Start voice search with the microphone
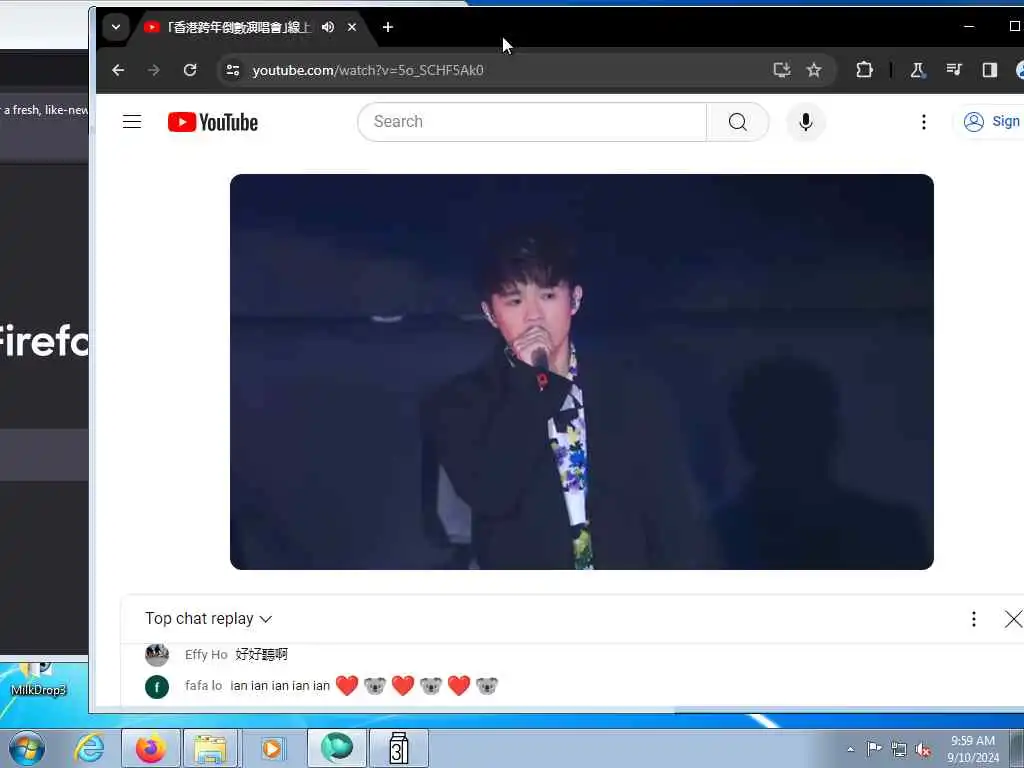Screen dimensions: 1024x768 point(806,122)
